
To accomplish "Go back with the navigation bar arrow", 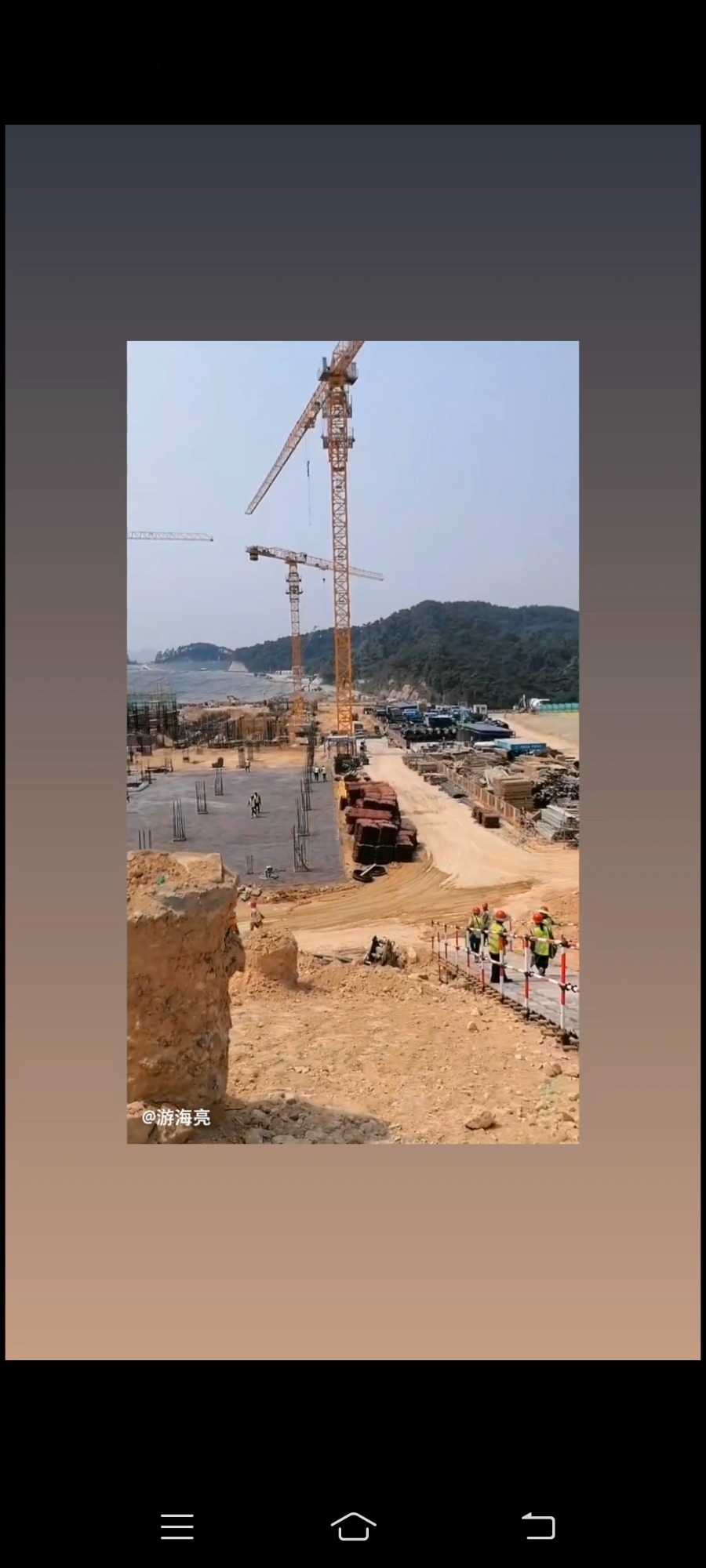I will (538, 1526).
